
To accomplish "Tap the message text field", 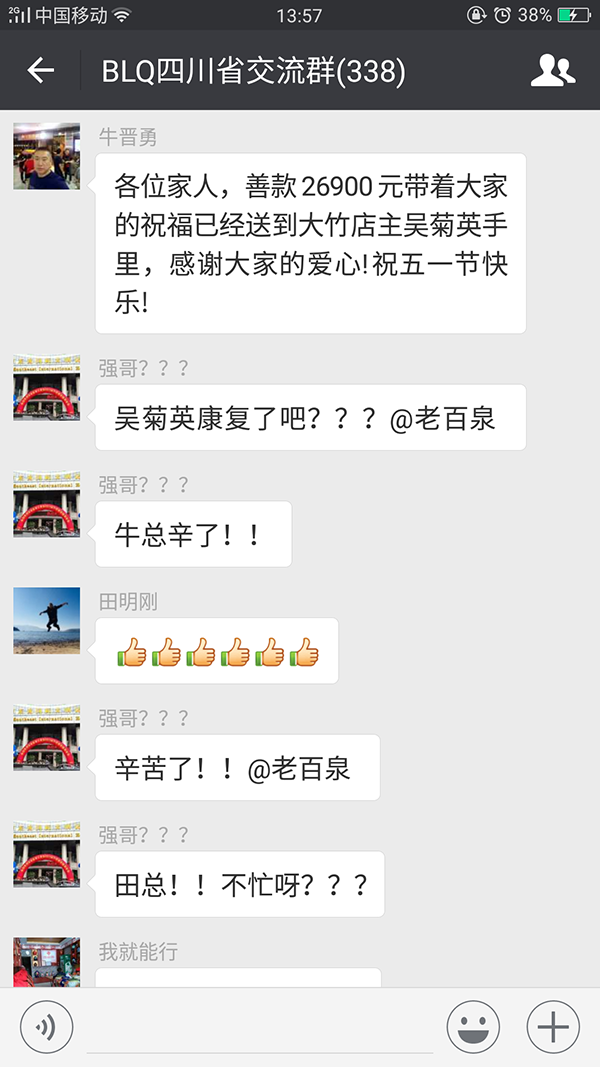I will 260,1028.
